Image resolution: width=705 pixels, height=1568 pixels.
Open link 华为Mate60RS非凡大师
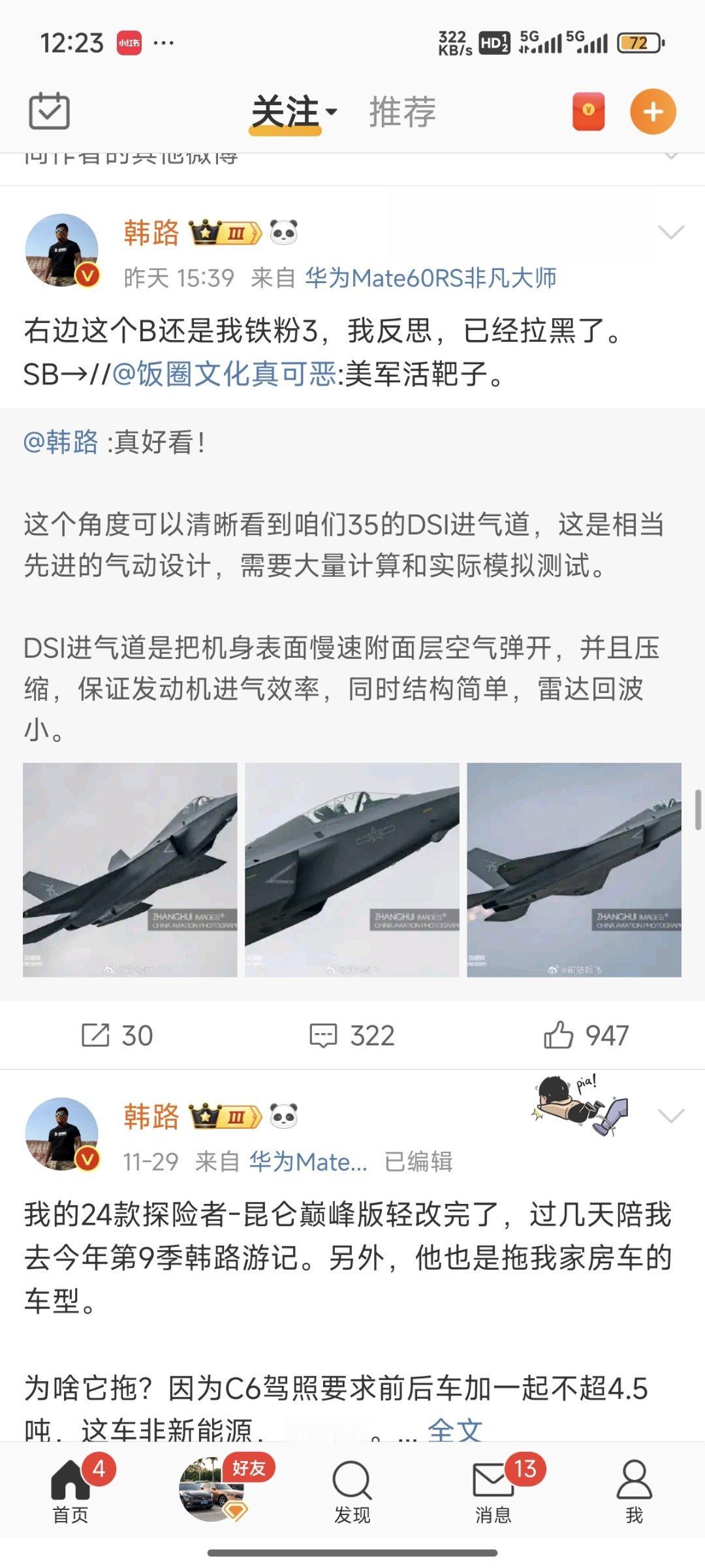[x=431, y=276]
